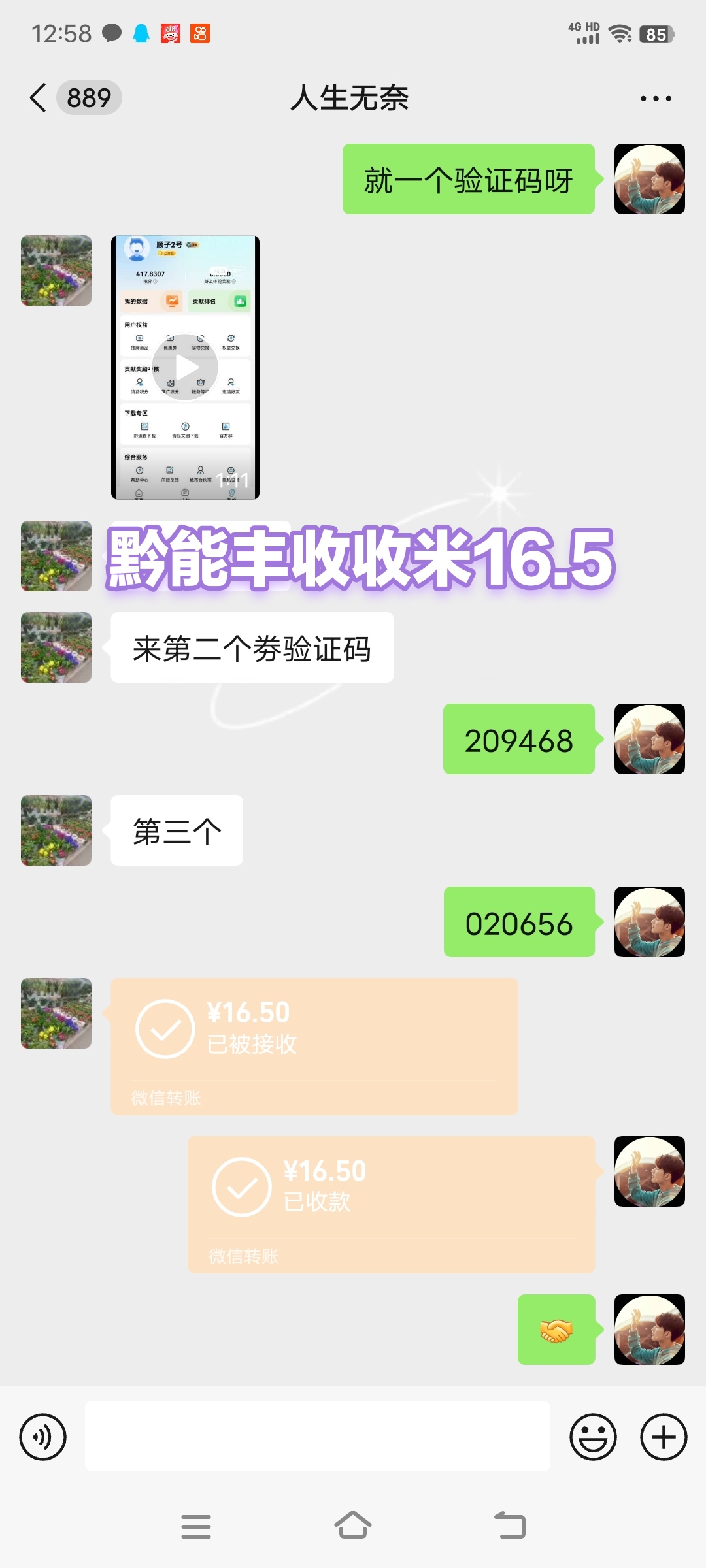Go back to the chat list
Viewport: 706px width, 1568px height.
[x=39, y=98]
